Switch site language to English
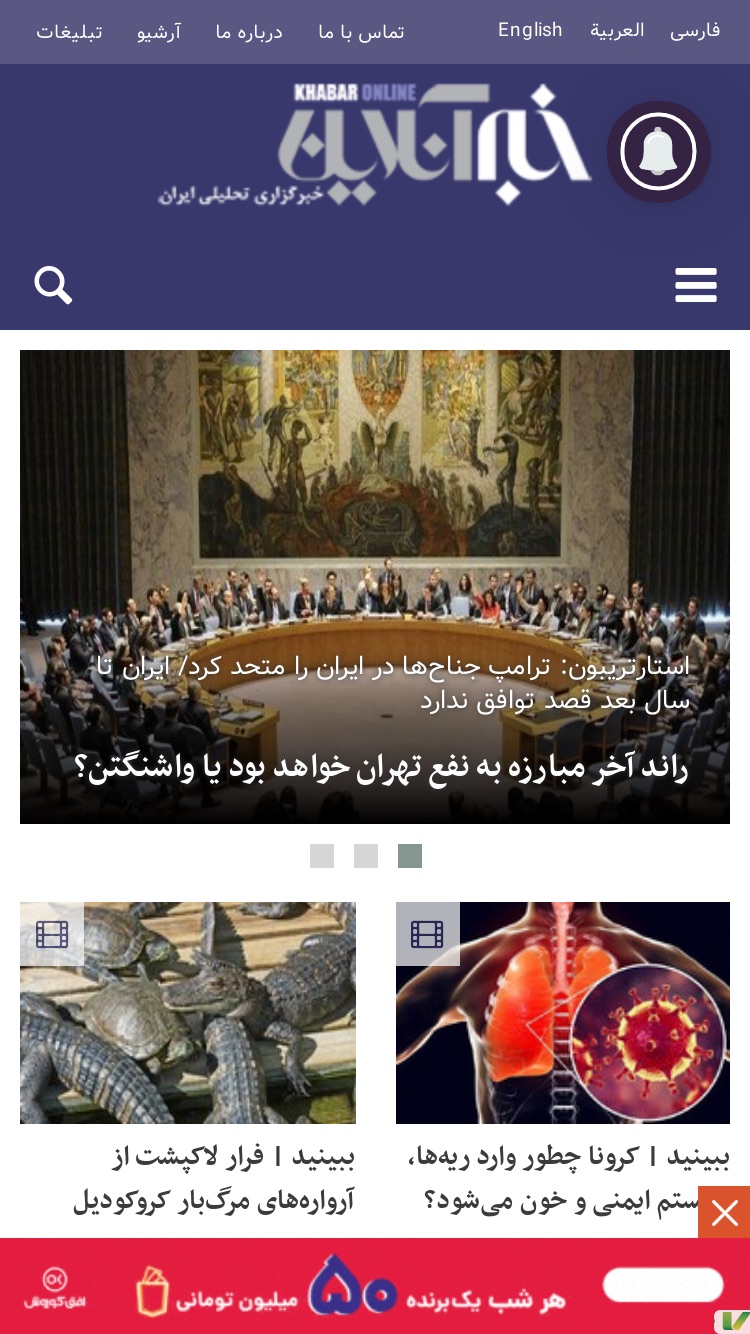Screen dimensions: 750x1334 pos(530,30)
